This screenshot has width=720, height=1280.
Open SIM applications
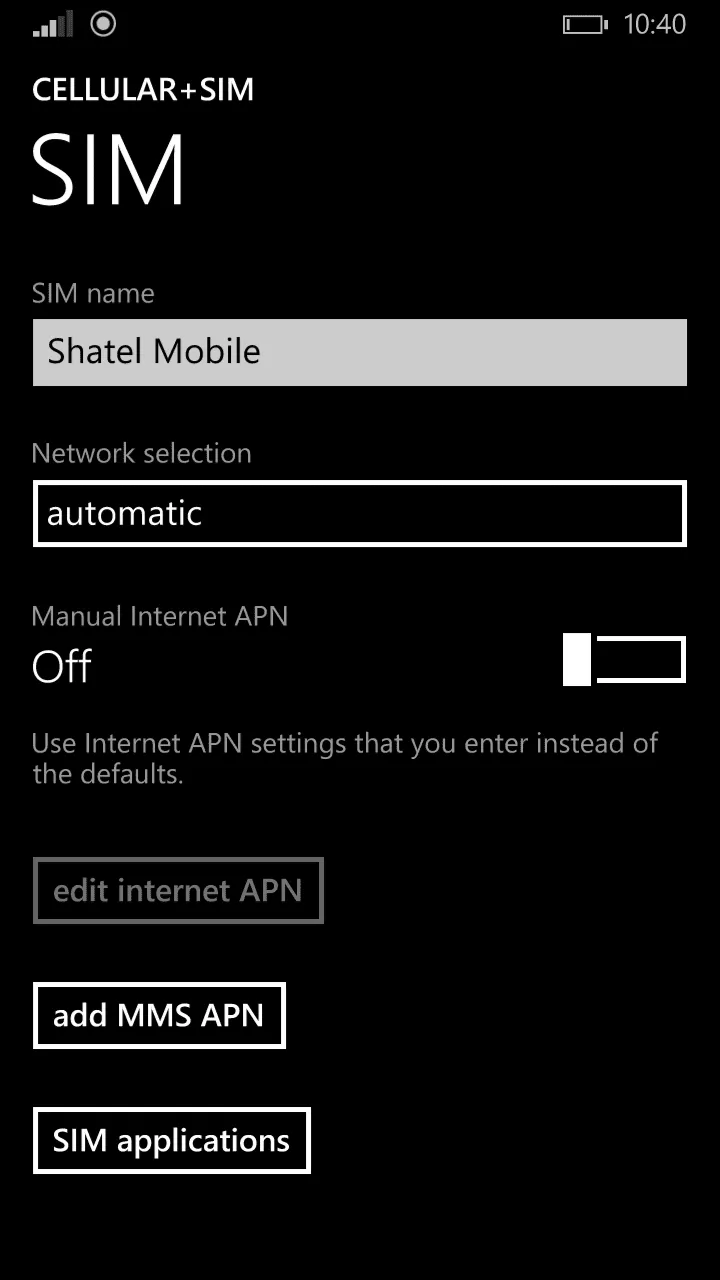click(x=171, y=1140)
